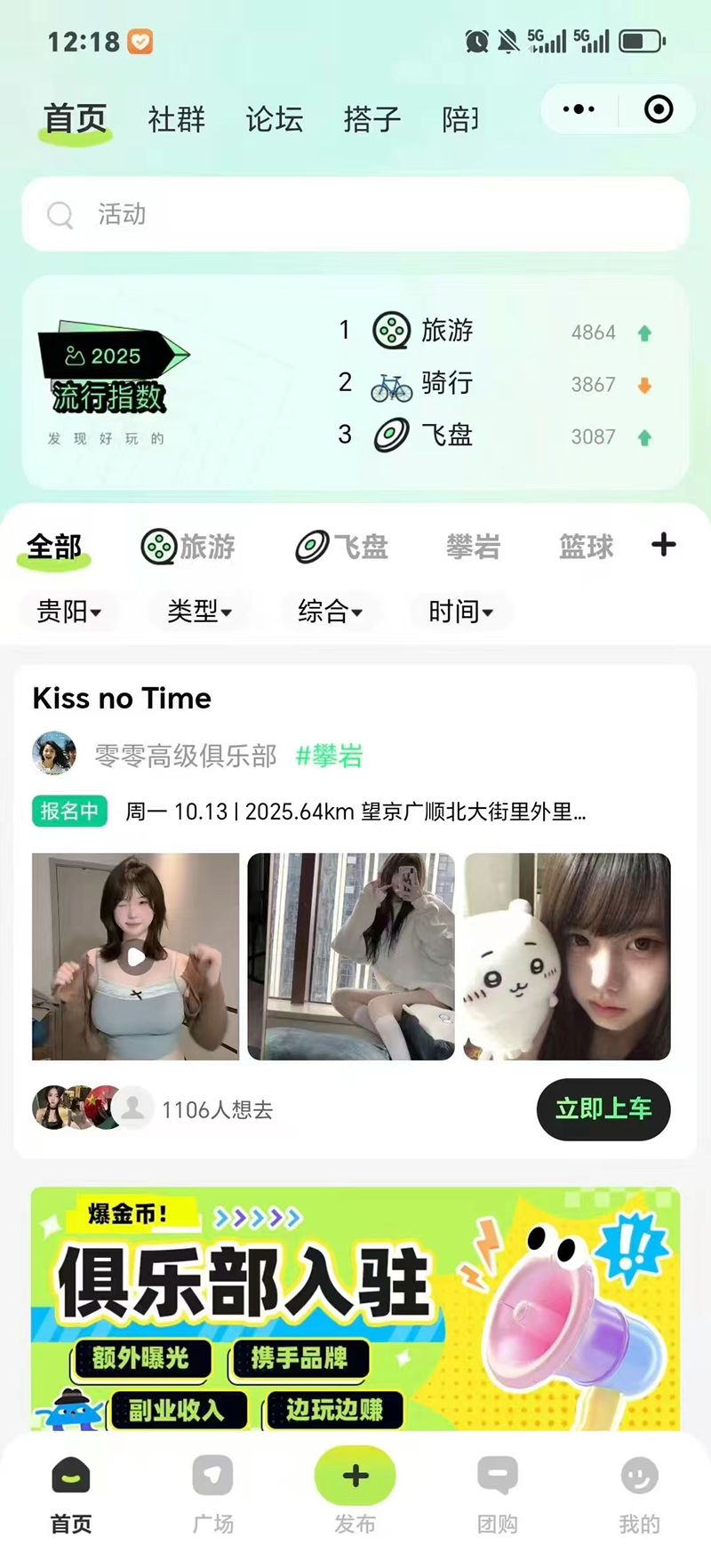
Task: Open the 俱乐部入驻 promotional banner
Action: point(355,1307)
